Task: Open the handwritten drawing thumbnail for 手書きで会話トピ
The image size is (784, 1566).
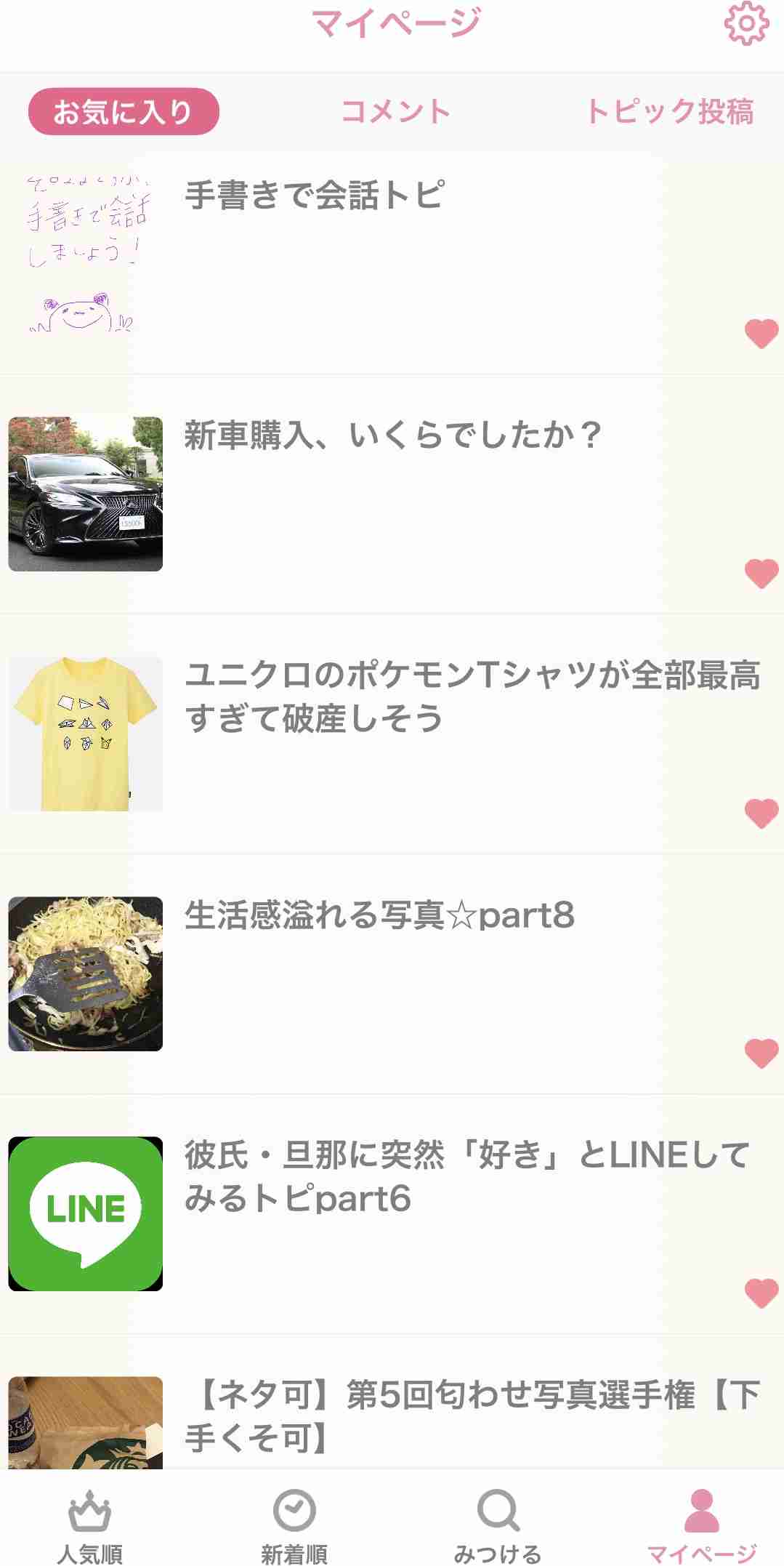Action: point(84,251)
